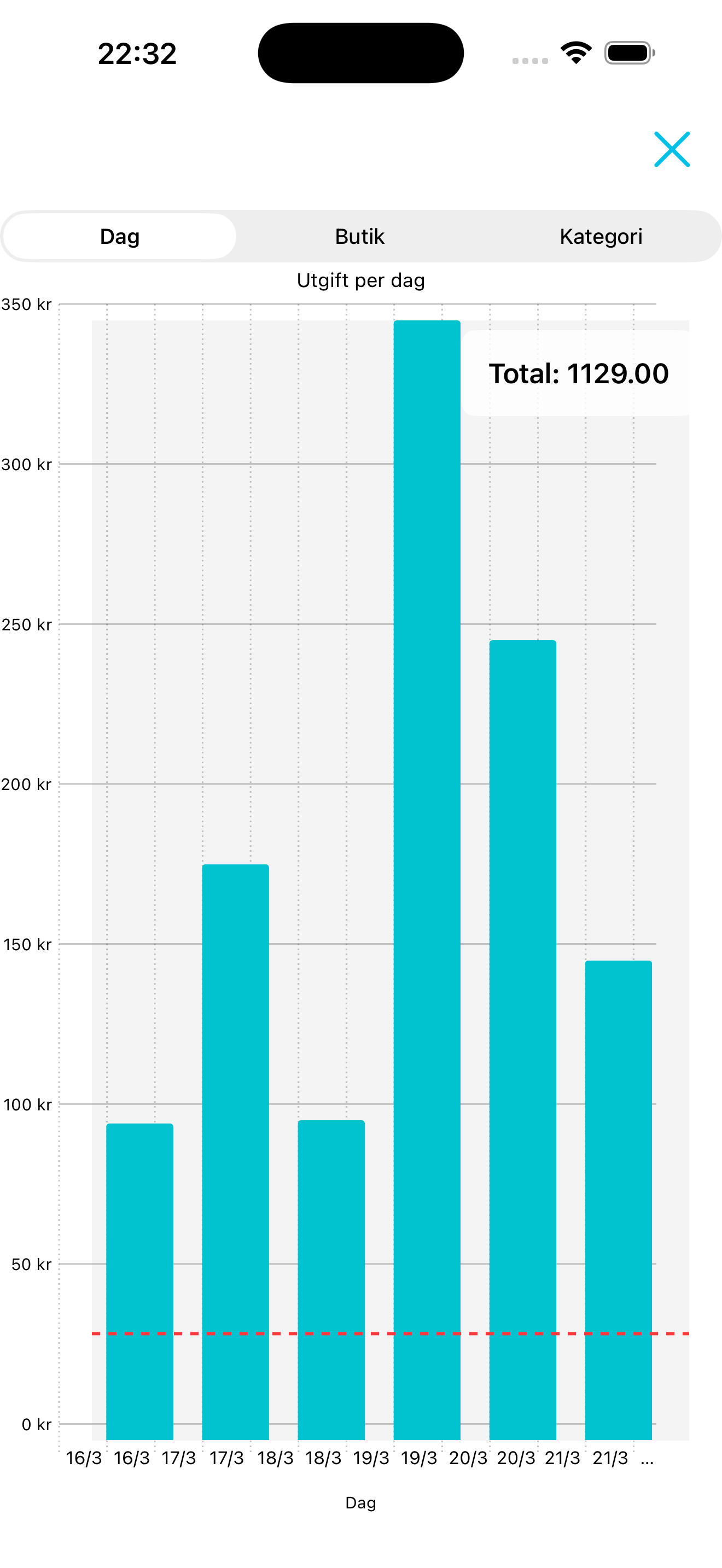The width and height of the screenshot is (722, 1568).
Task: Close the expense chart view
Action: pyautogui.click(x=672, y=149)
